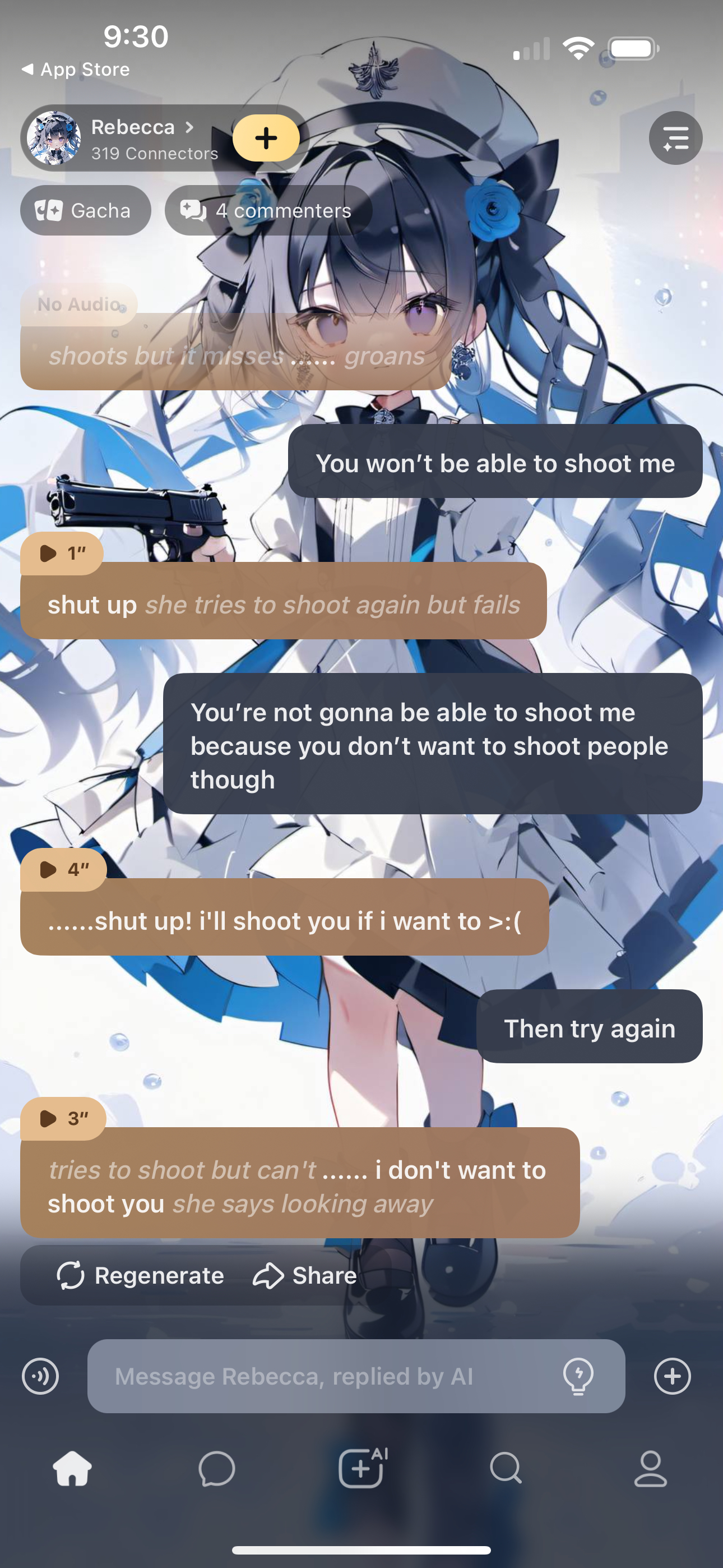Viewport: 723px width, 1568px height.
Task: Switch to the Home tab
Action: (72, 1469)
